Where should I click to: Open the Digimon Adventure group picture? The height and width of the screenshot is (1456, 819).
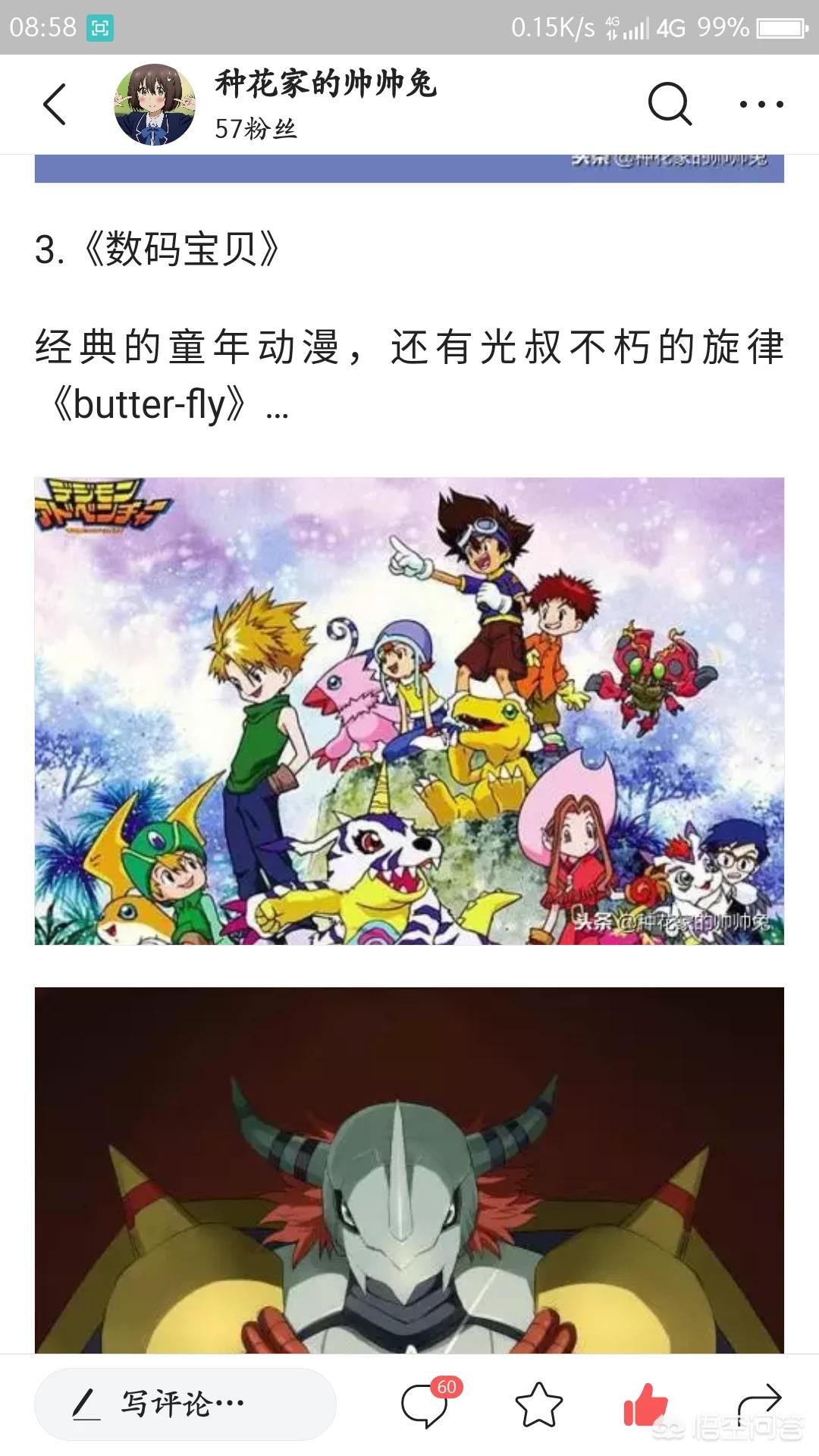pyautogui.click(x=409, y=711)
